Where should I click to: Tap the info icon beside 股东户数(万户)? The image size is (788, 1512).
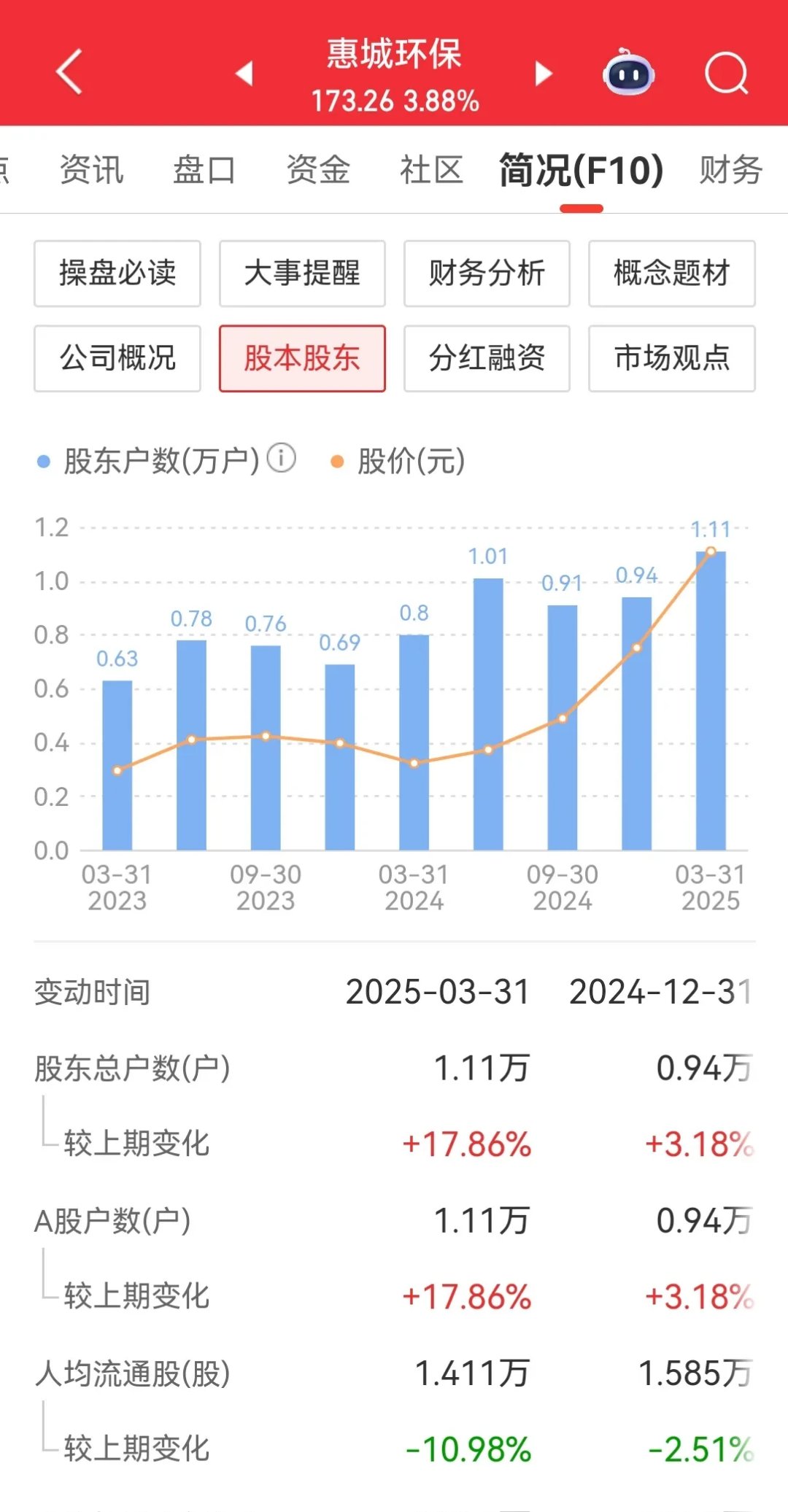(281, 460)
